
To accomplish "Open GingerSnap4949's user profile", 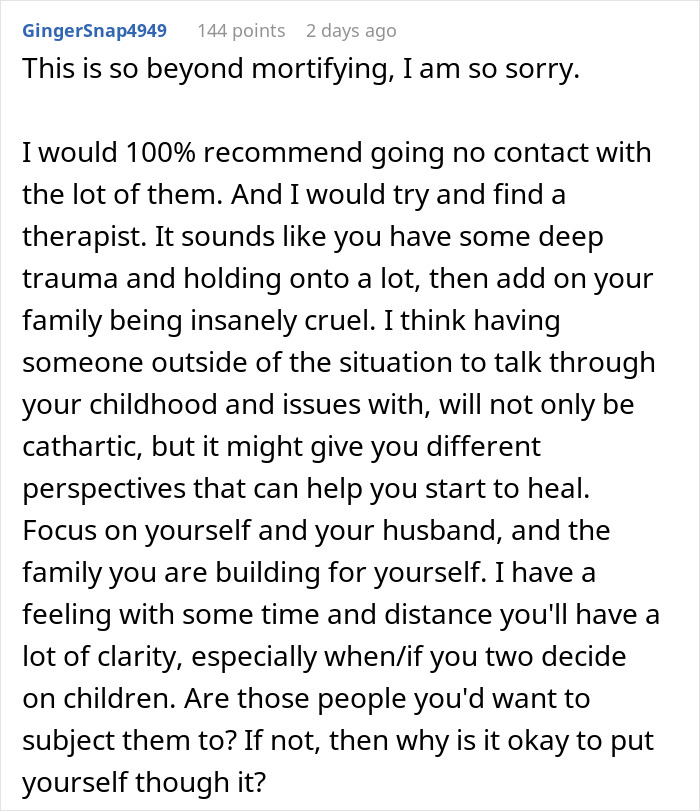I will click(94, 31).
